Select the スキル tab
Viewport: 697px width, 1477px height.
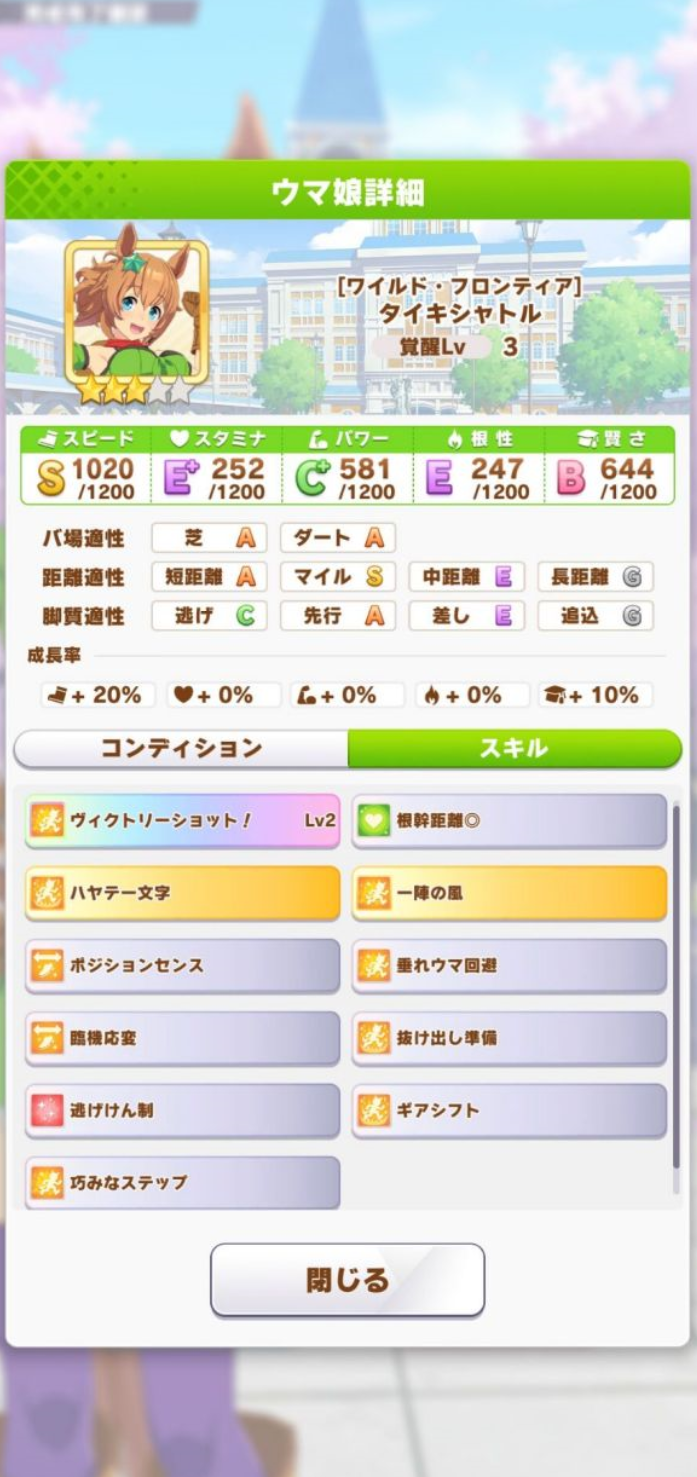[513, 748]
